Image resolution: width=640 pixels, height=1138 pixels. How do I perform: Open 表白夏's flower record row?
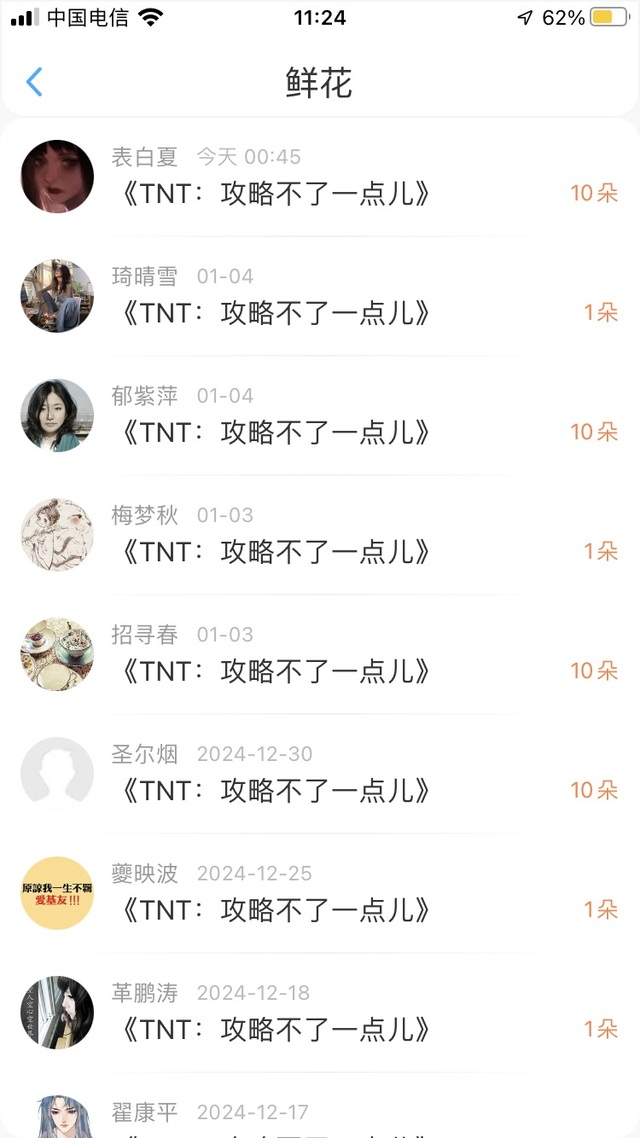point(320,177)
